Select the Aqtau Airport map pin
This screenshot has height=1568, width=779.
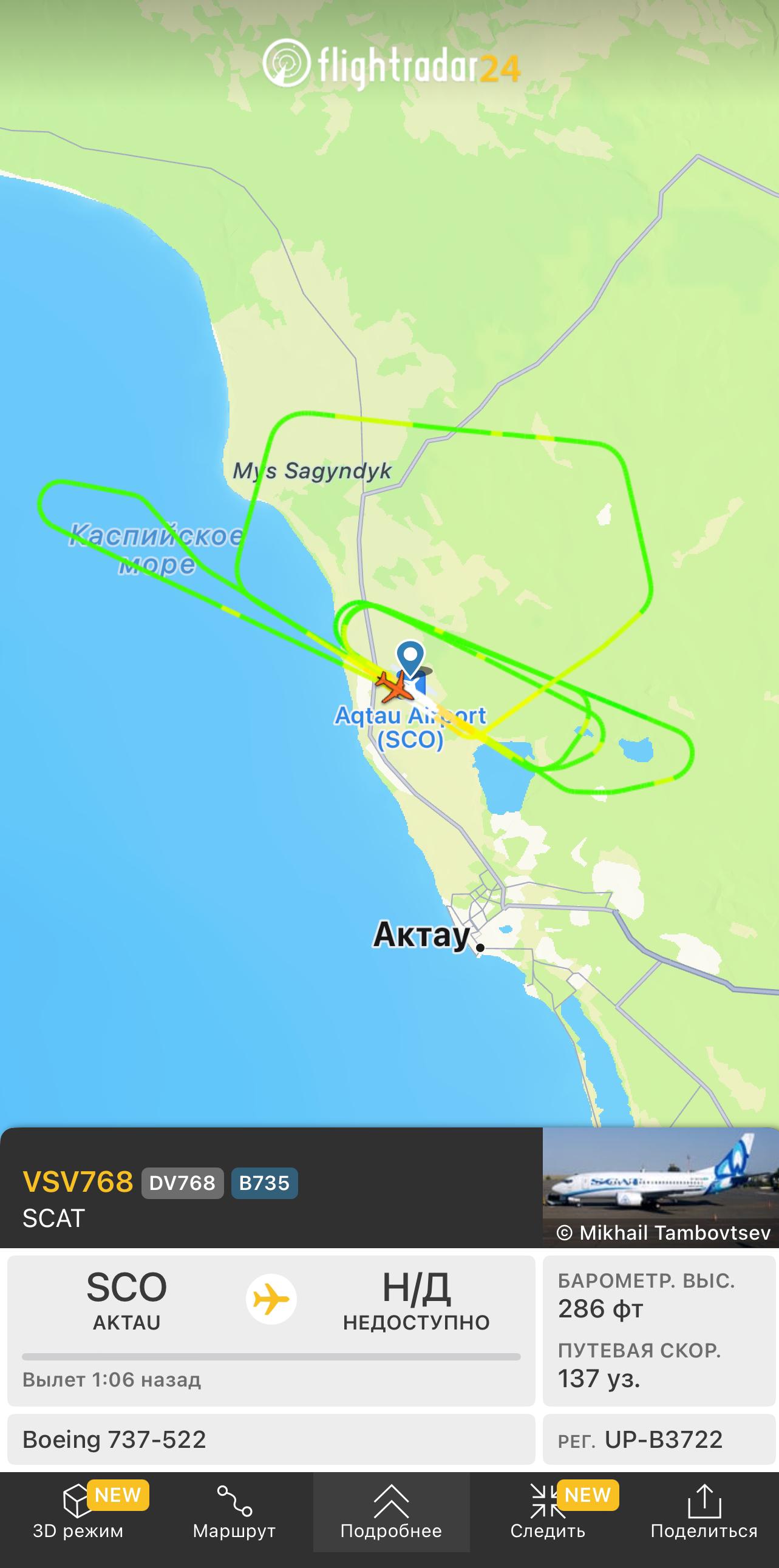pos(410,658)
